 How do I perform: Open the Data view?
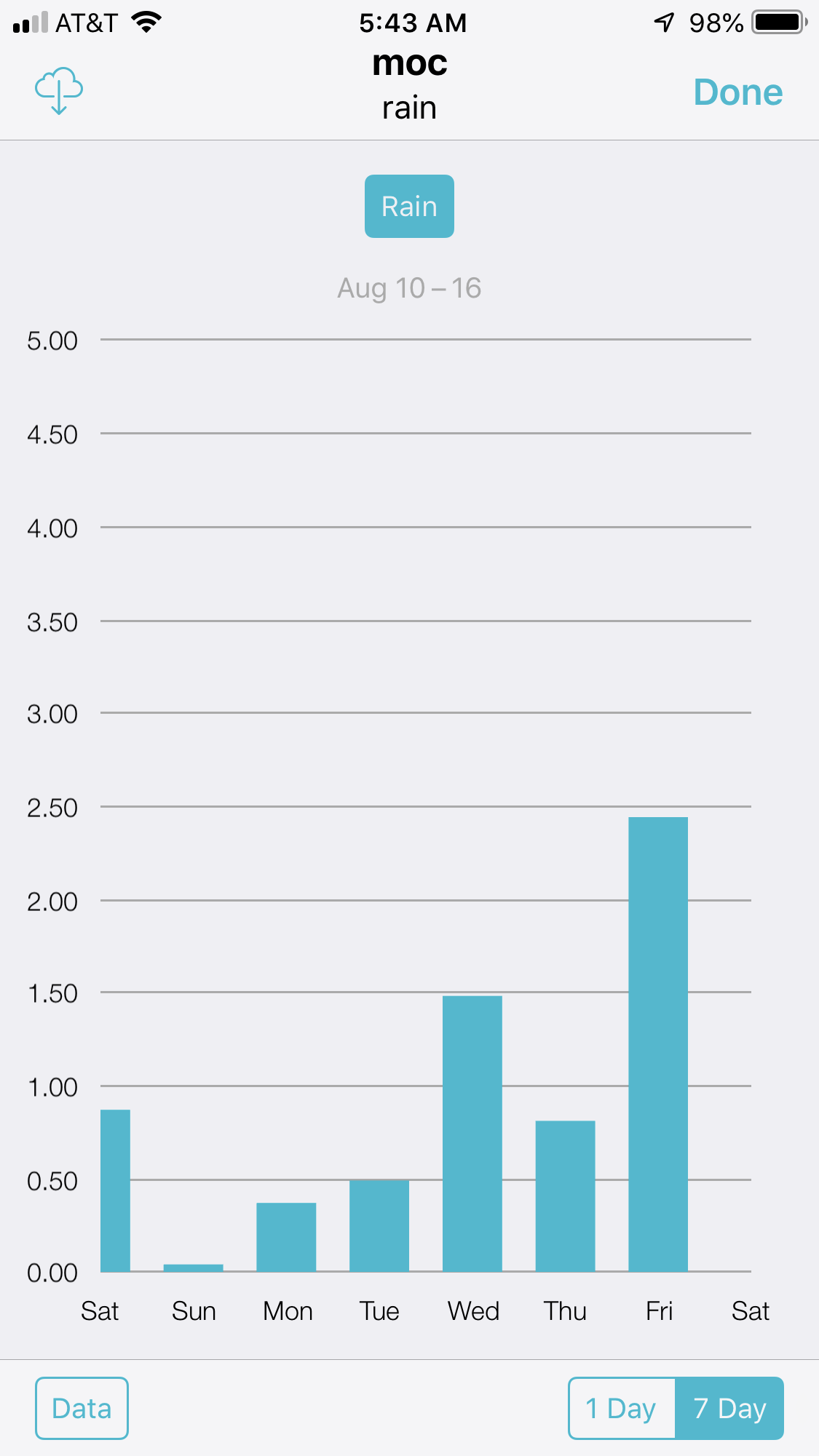(x=82, y=1408)
